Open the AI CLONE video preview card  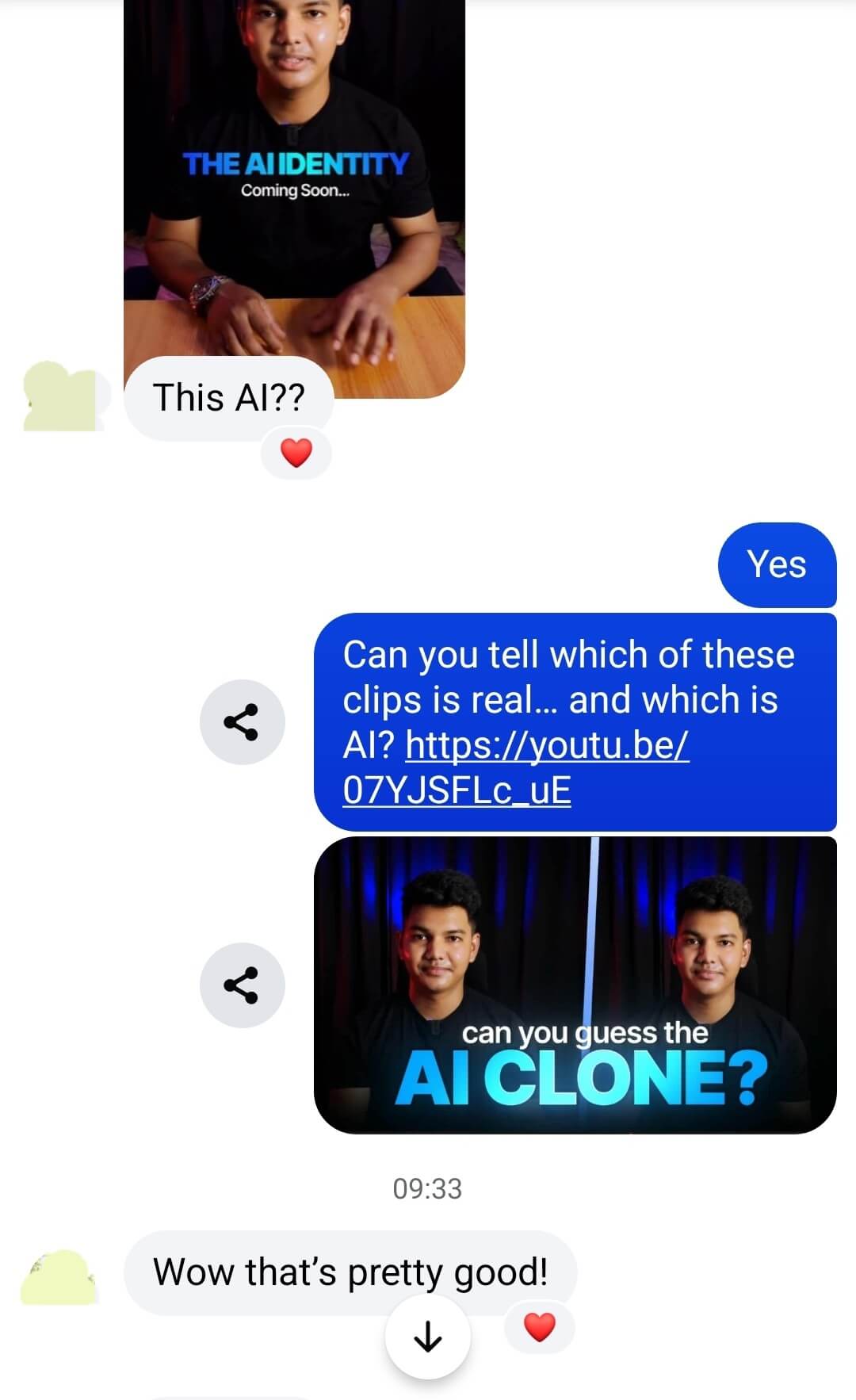point(575,985)
